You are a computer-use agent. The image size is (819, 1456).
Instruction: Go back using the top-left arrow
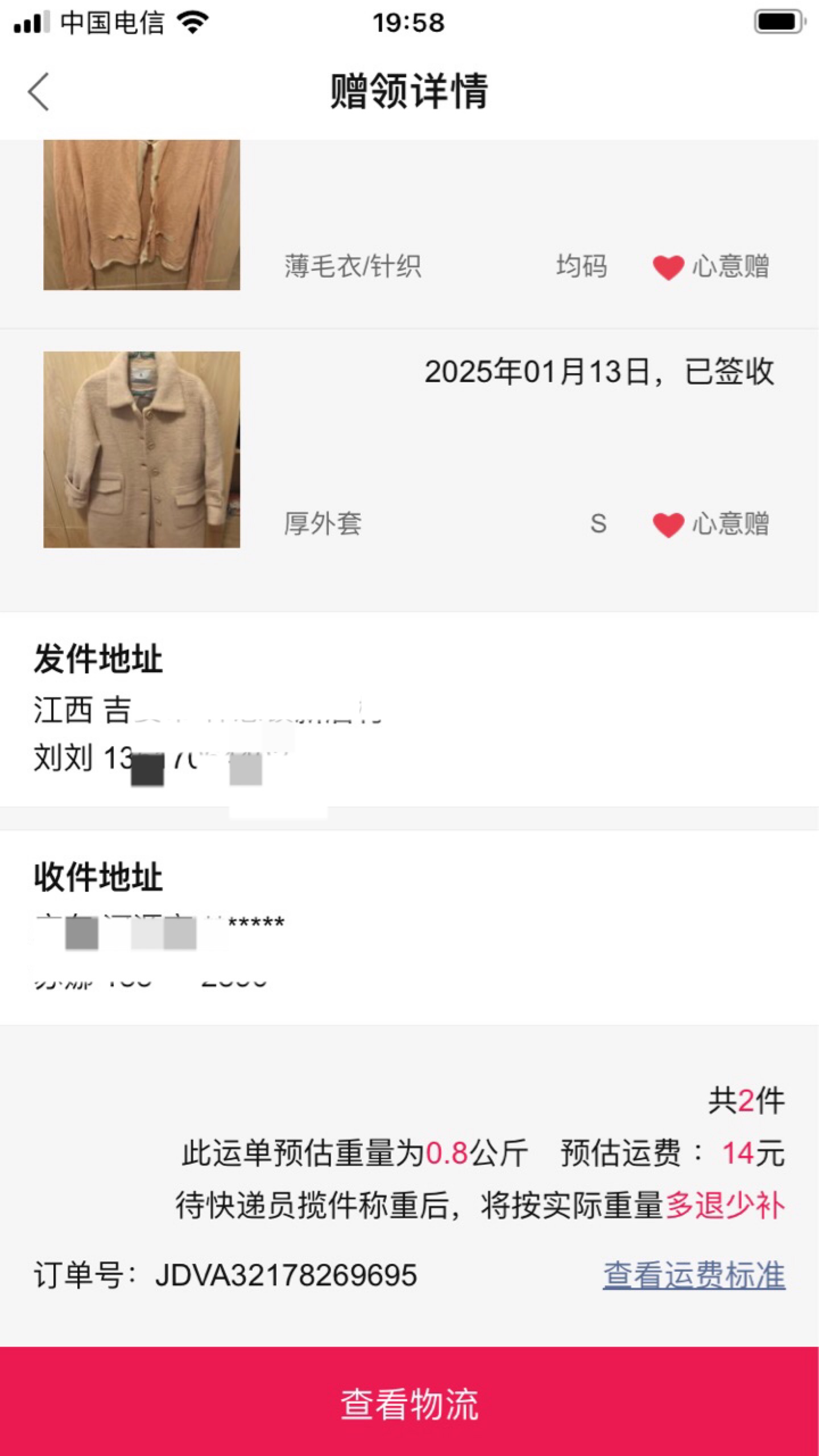click(39, 92)
